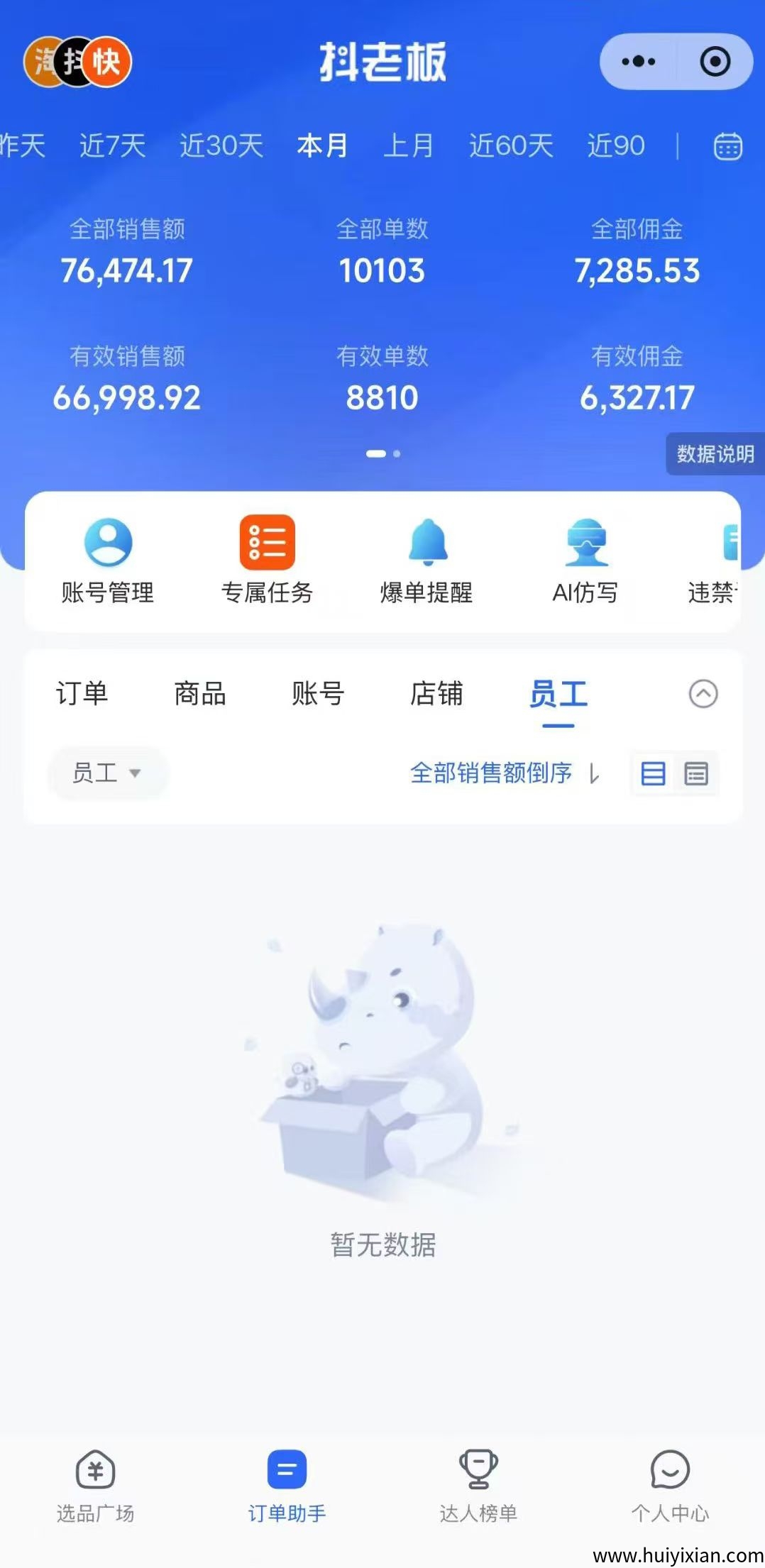Switch to compact list view
The height and width of the screenshot is (1568, 765).
[652, 773]
